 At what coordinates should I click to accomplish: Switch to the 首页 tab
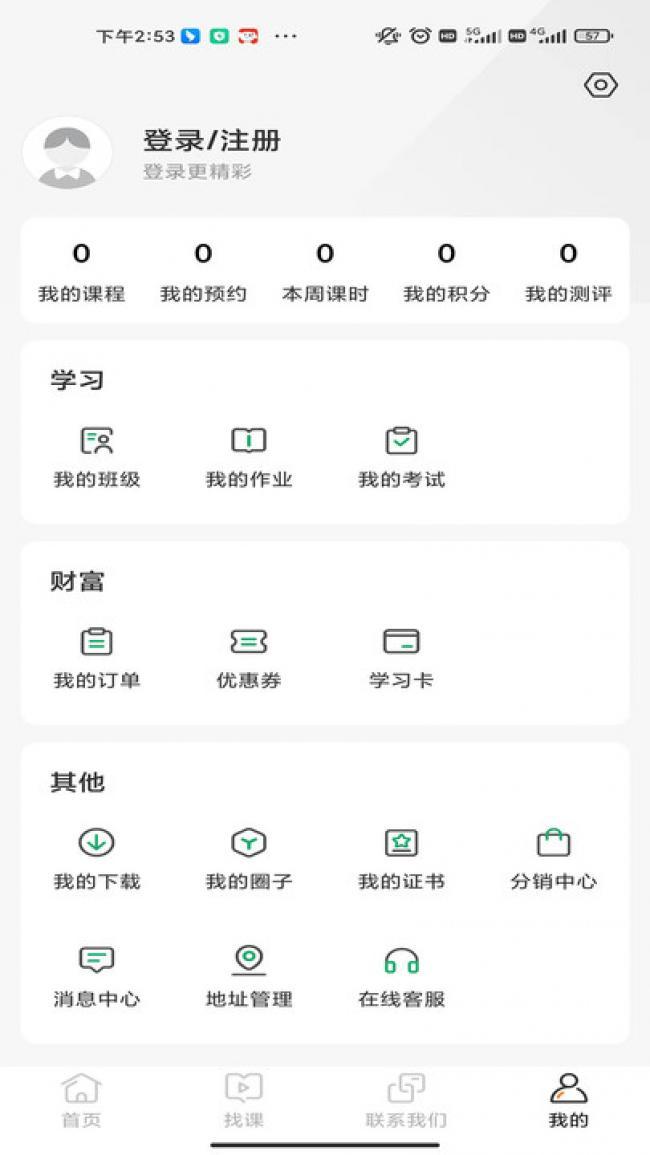[x=81, y=1100]
